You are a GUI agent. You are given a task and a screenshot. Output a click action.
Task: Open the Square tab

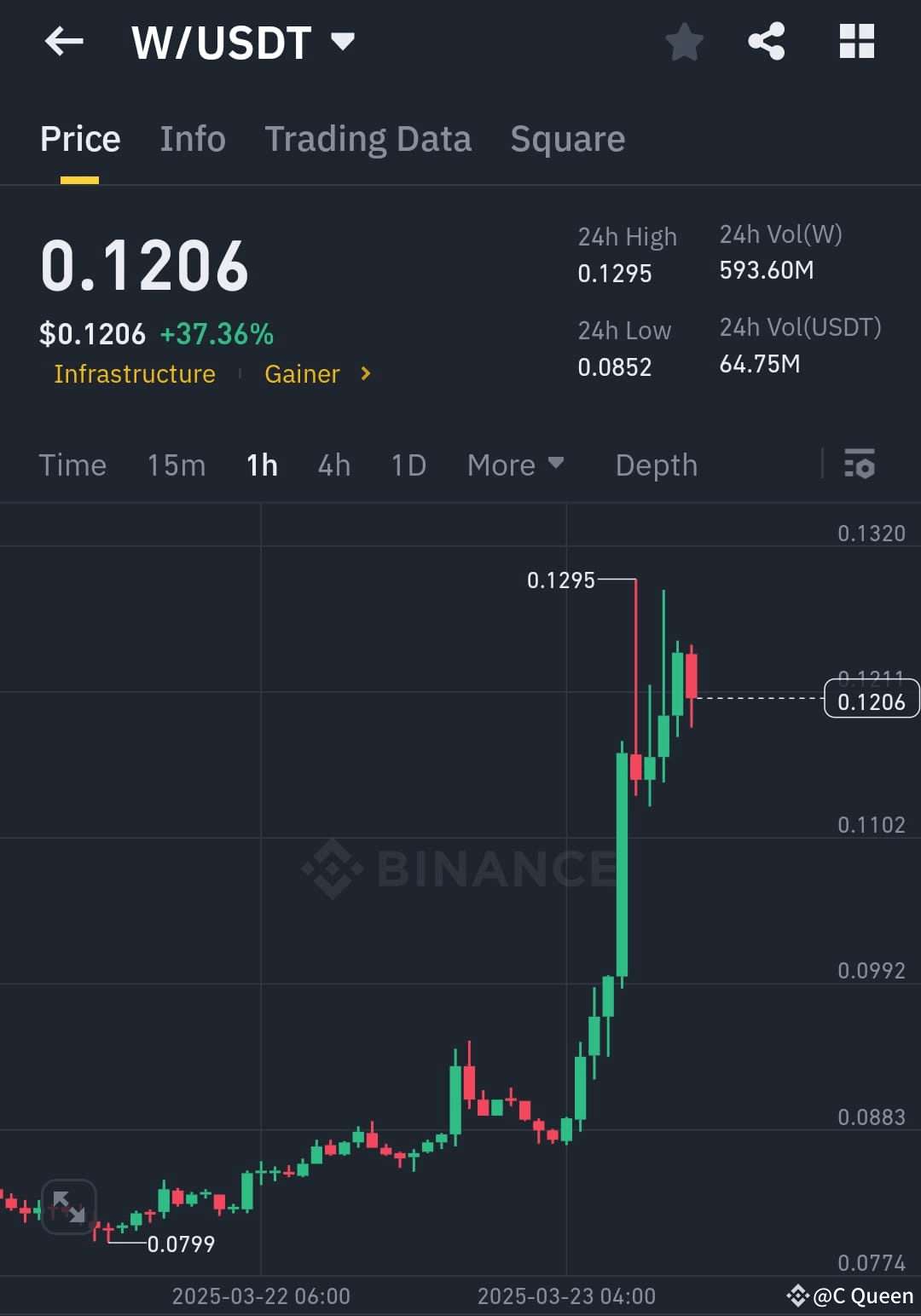point(567,138)
